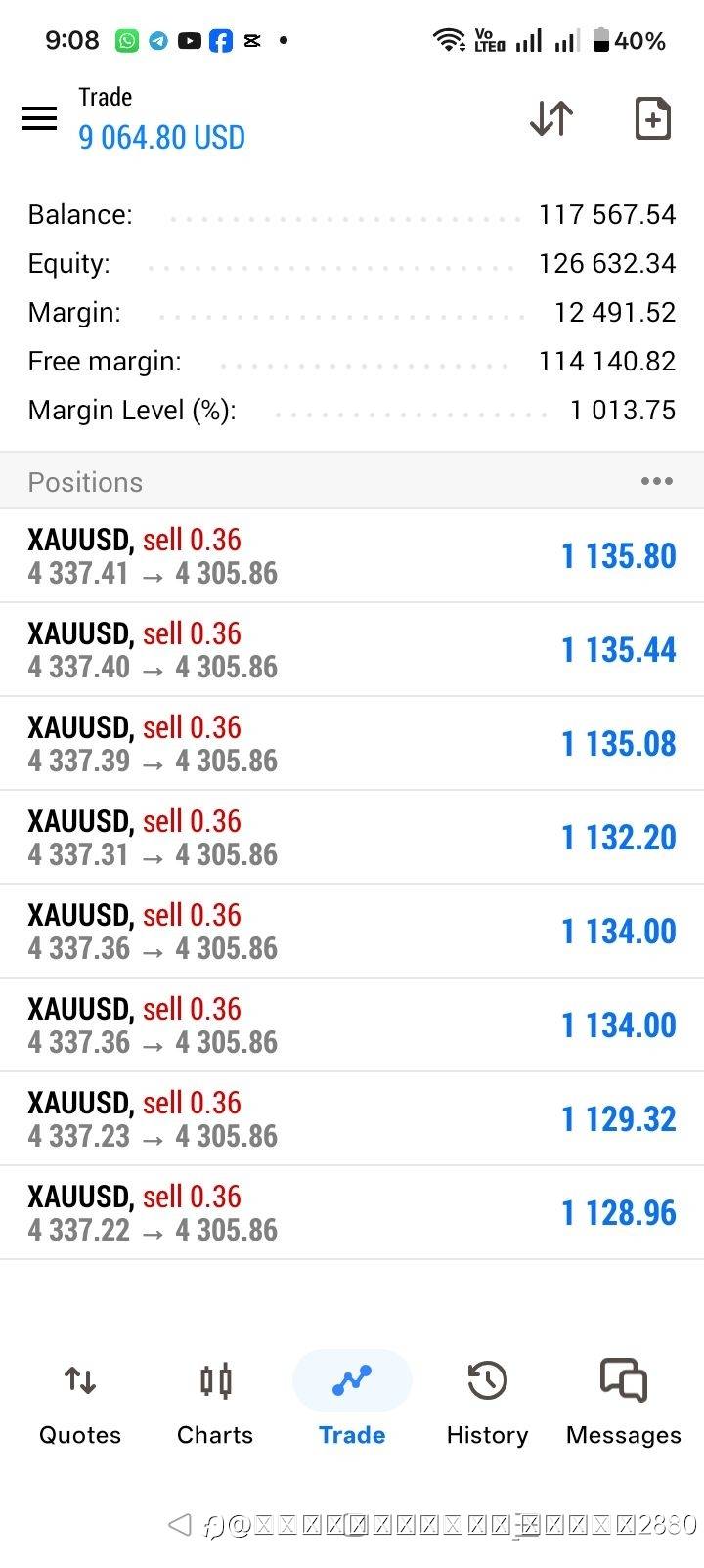Viewport: 704px width, 1568px height.
Task: Open the position with profit 1 135.80
Action: point(352,555)
